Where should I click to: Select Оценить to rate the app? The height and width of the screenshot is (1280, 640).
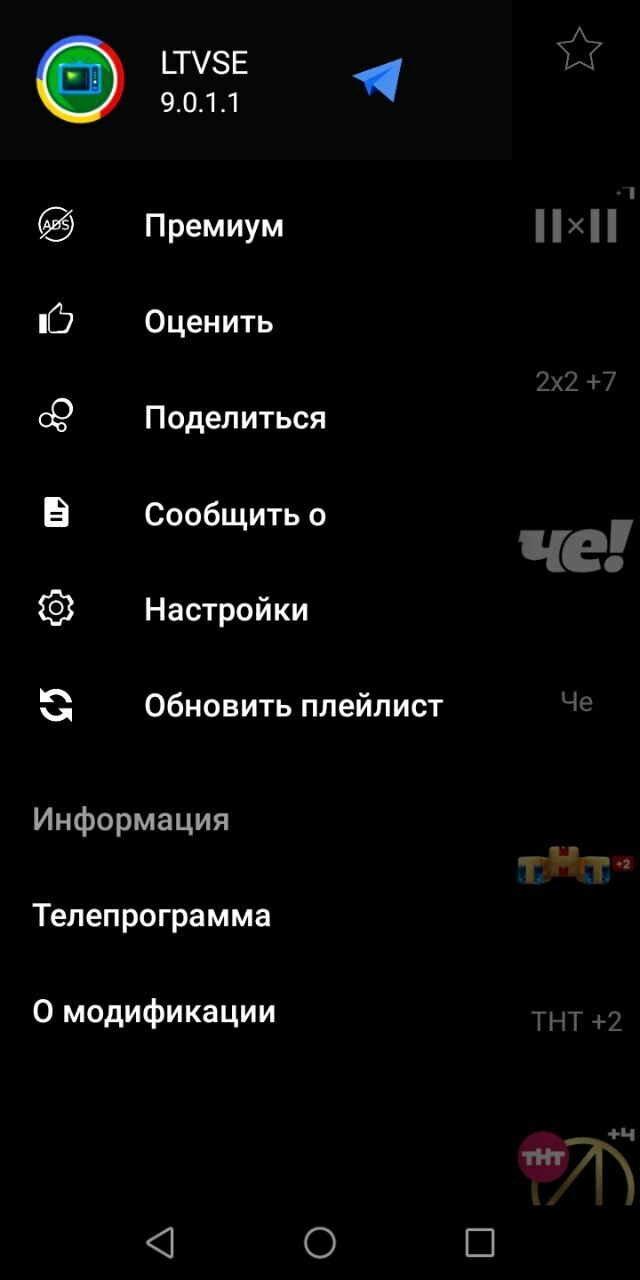click(x=256, y=322)
